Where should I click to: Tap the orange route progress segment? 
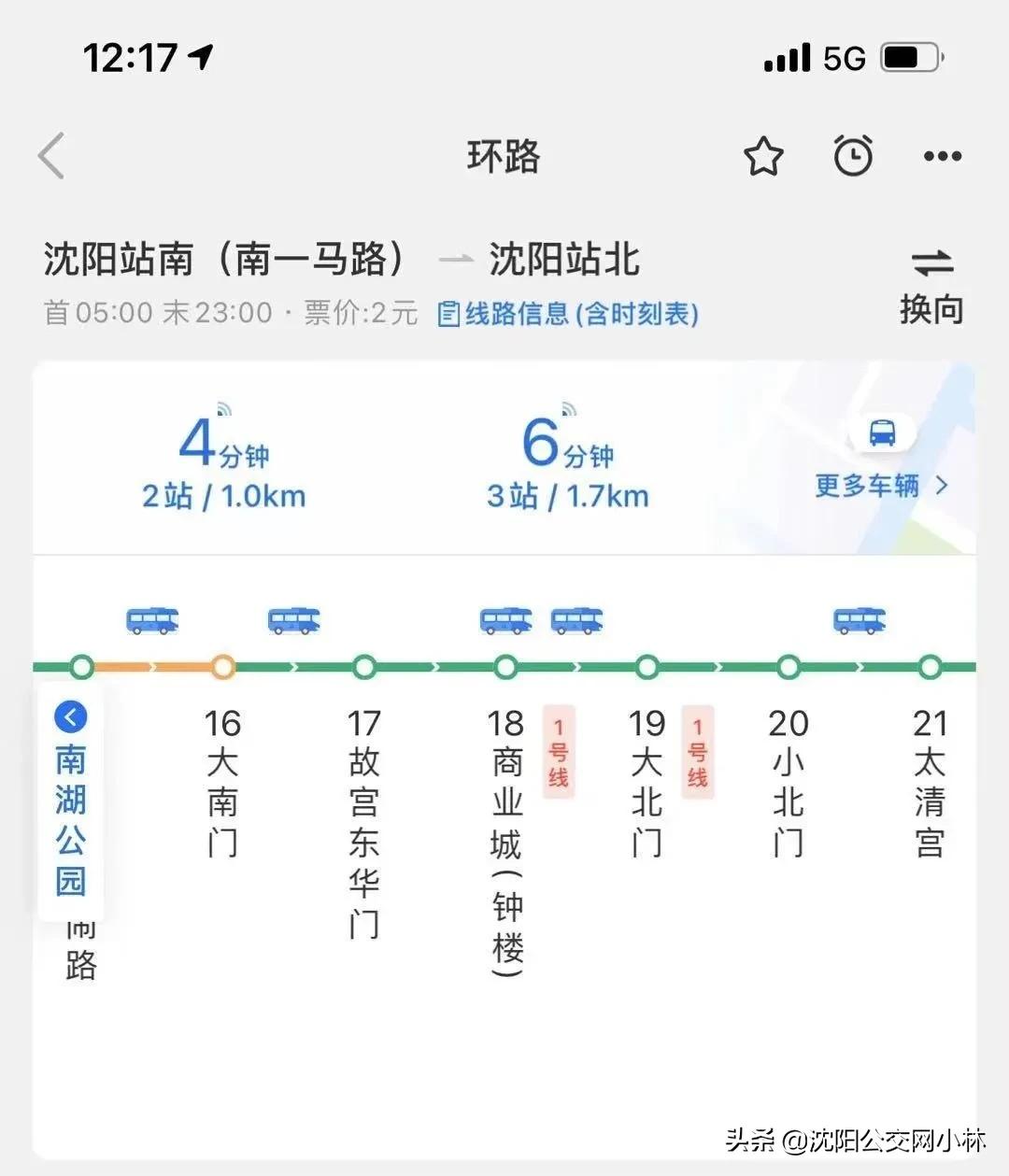point(152,666)
